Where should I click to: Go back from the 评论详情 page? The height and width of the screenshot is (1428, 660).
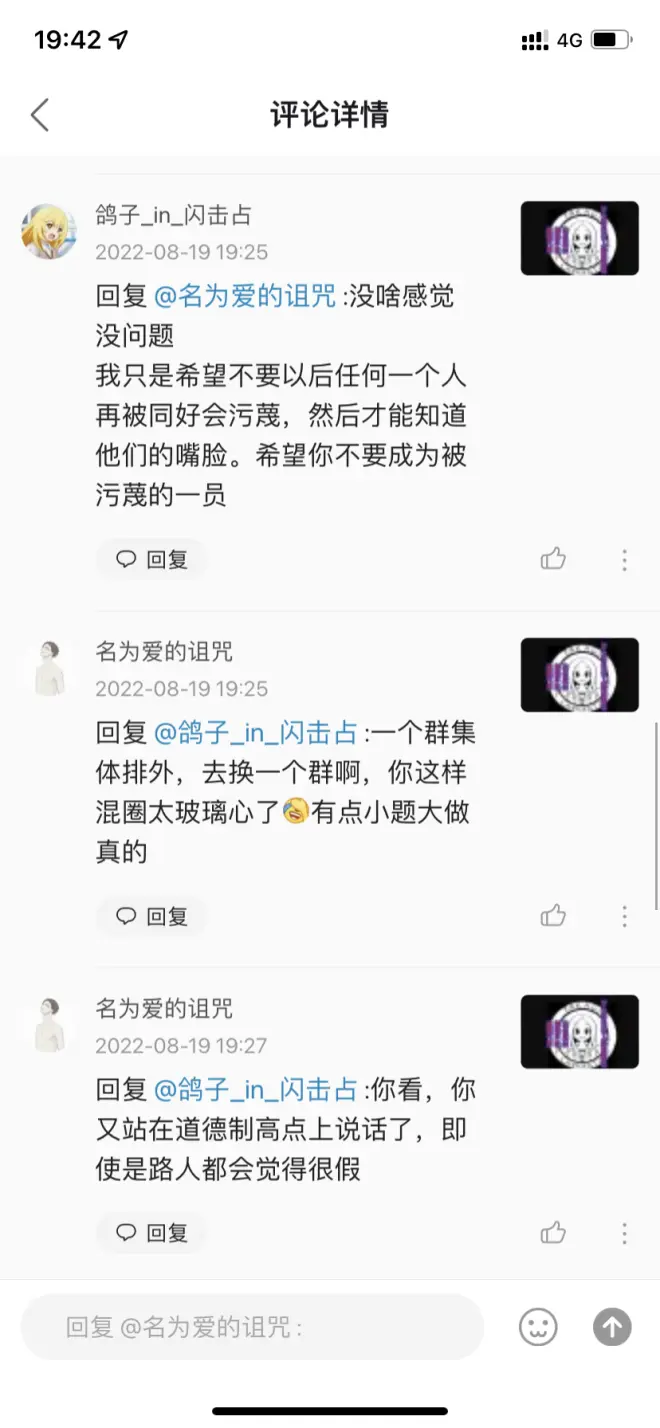(40, 115)
